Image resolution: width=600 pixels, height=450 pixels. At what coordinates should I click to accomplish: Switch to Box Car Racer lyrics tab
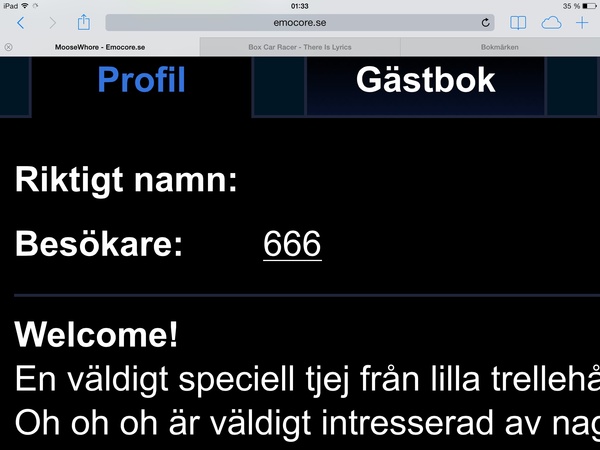click(x=300, y=47)
